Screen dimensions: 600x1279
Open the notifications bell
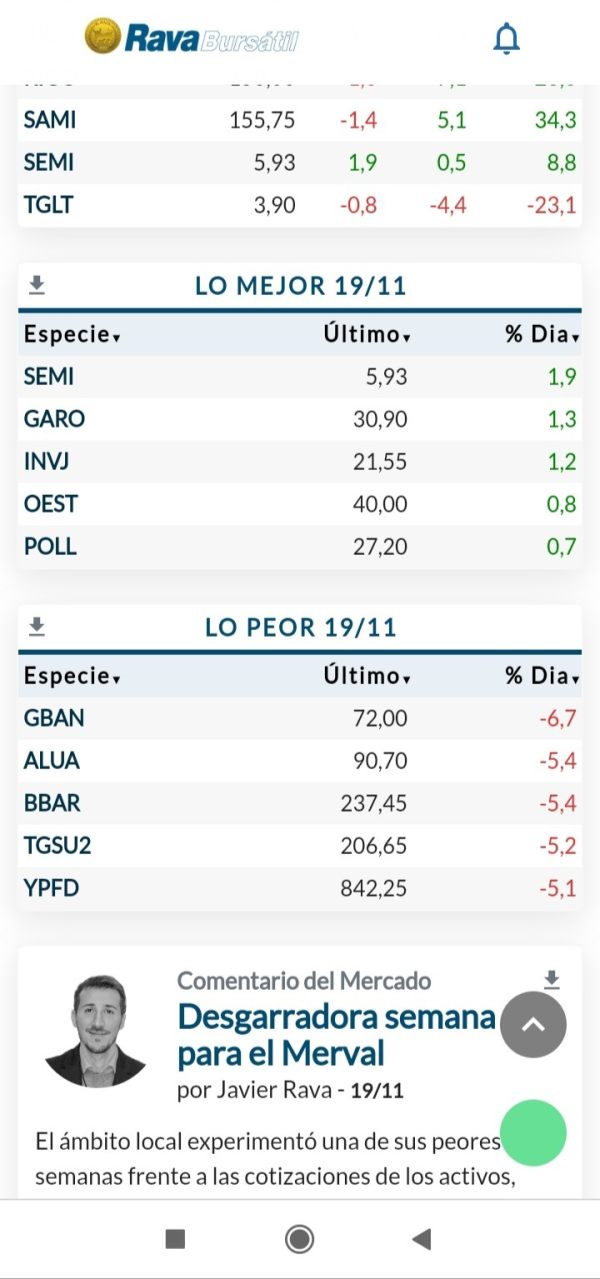(507, 39)
